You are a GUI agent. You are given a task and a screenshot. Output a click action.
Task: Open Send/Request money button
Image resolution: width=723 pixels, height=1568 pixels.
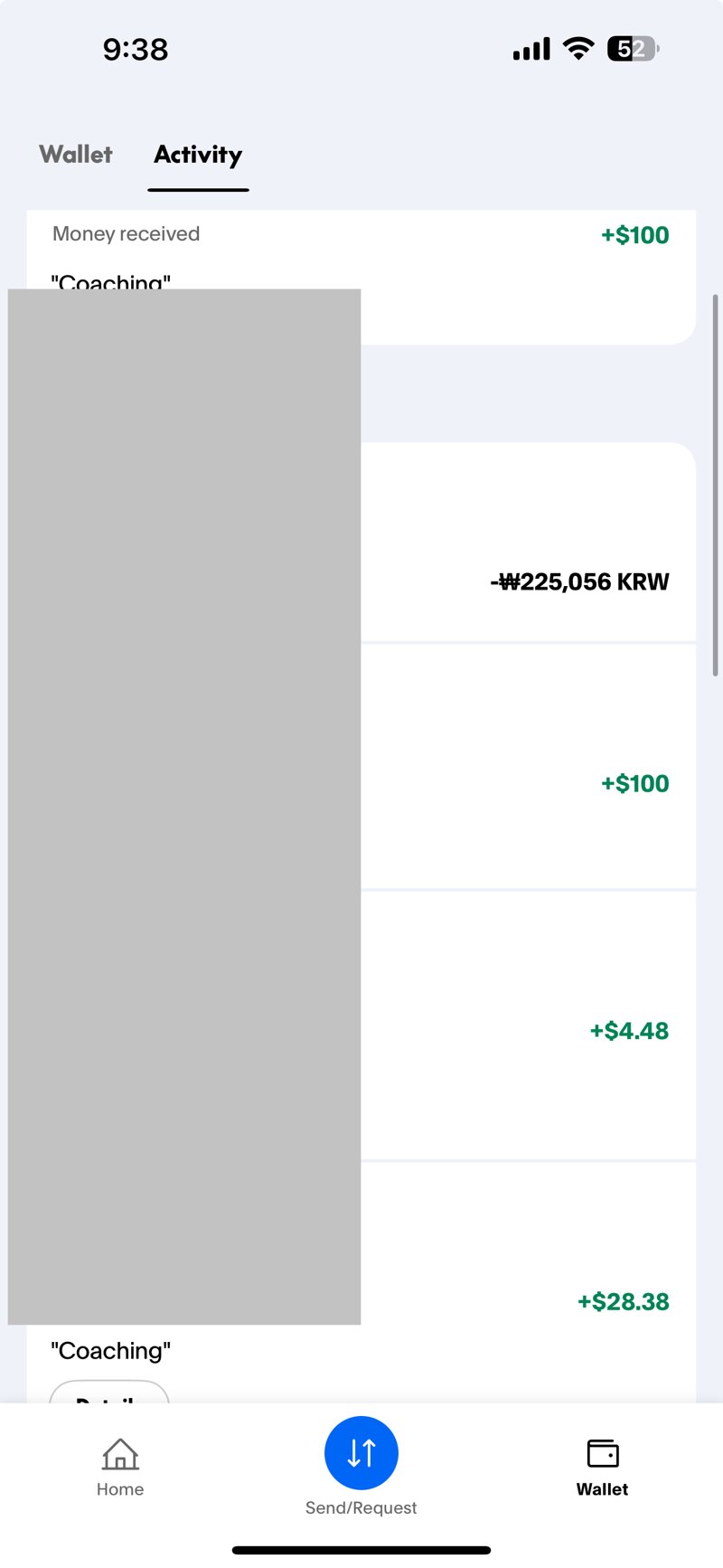(x=361, y=1453)
